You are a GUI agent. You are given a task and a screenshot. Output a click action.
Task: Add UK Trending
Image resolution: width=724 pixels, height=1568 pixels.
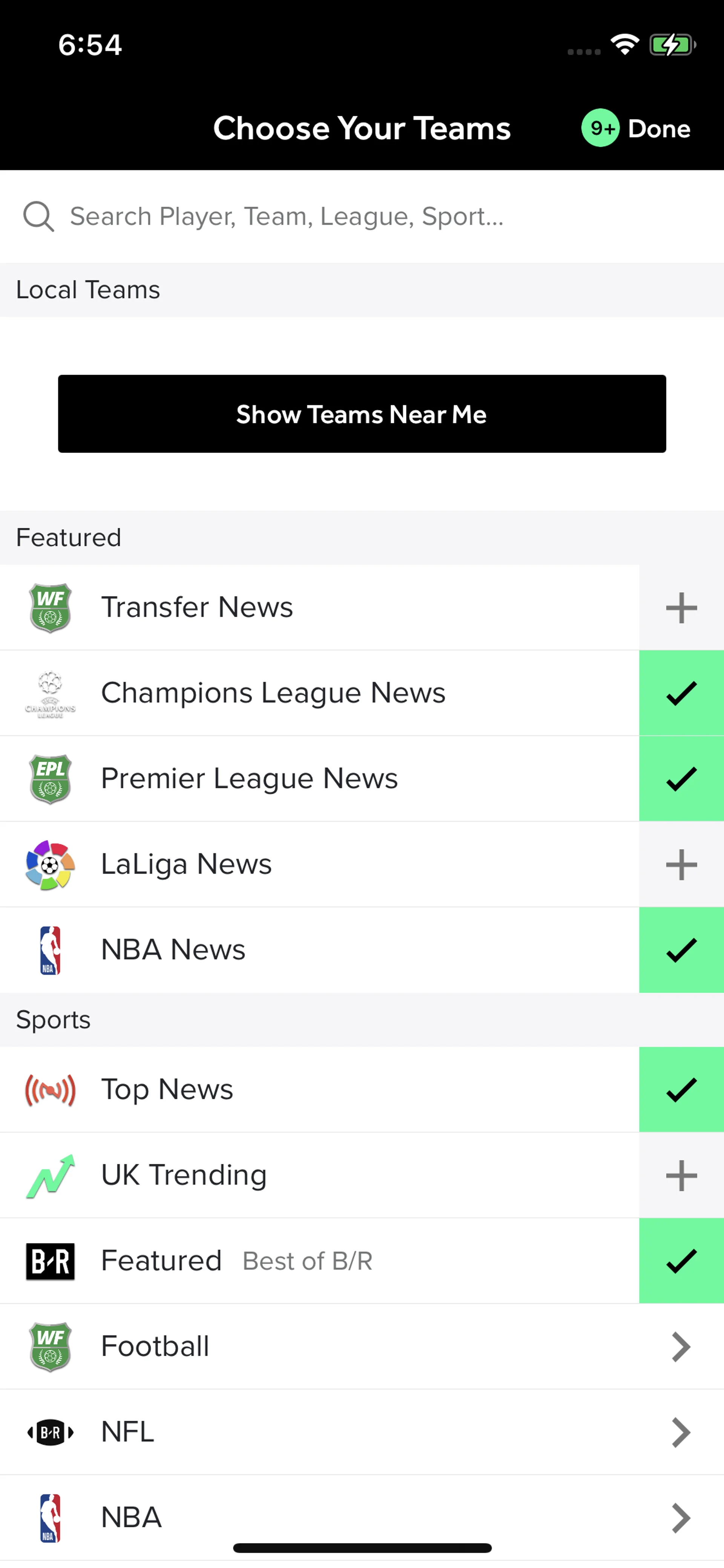pyautogui.click(x=681, y=1175)
